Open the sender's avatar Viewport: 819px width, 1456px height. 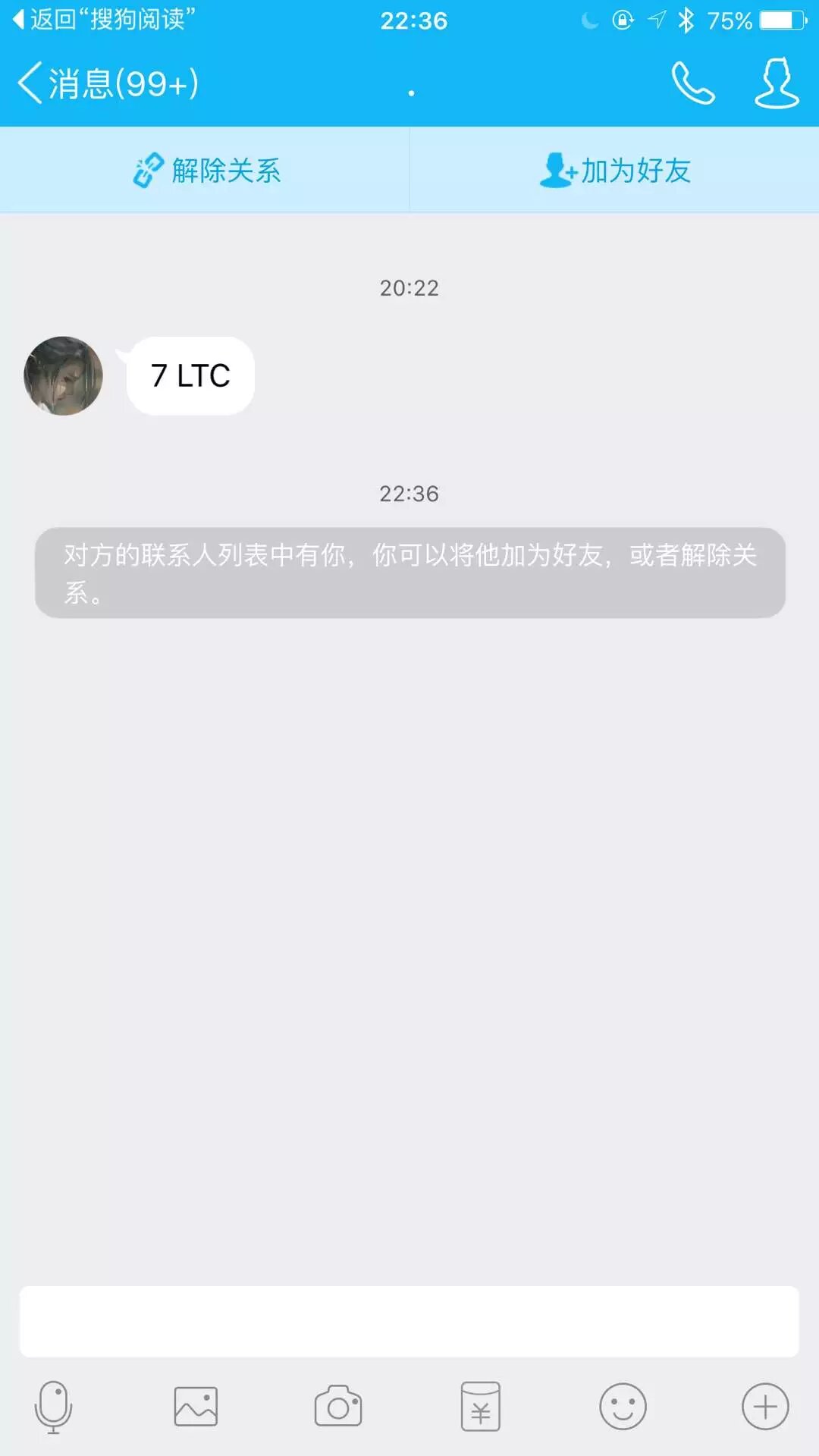(64, 376)
